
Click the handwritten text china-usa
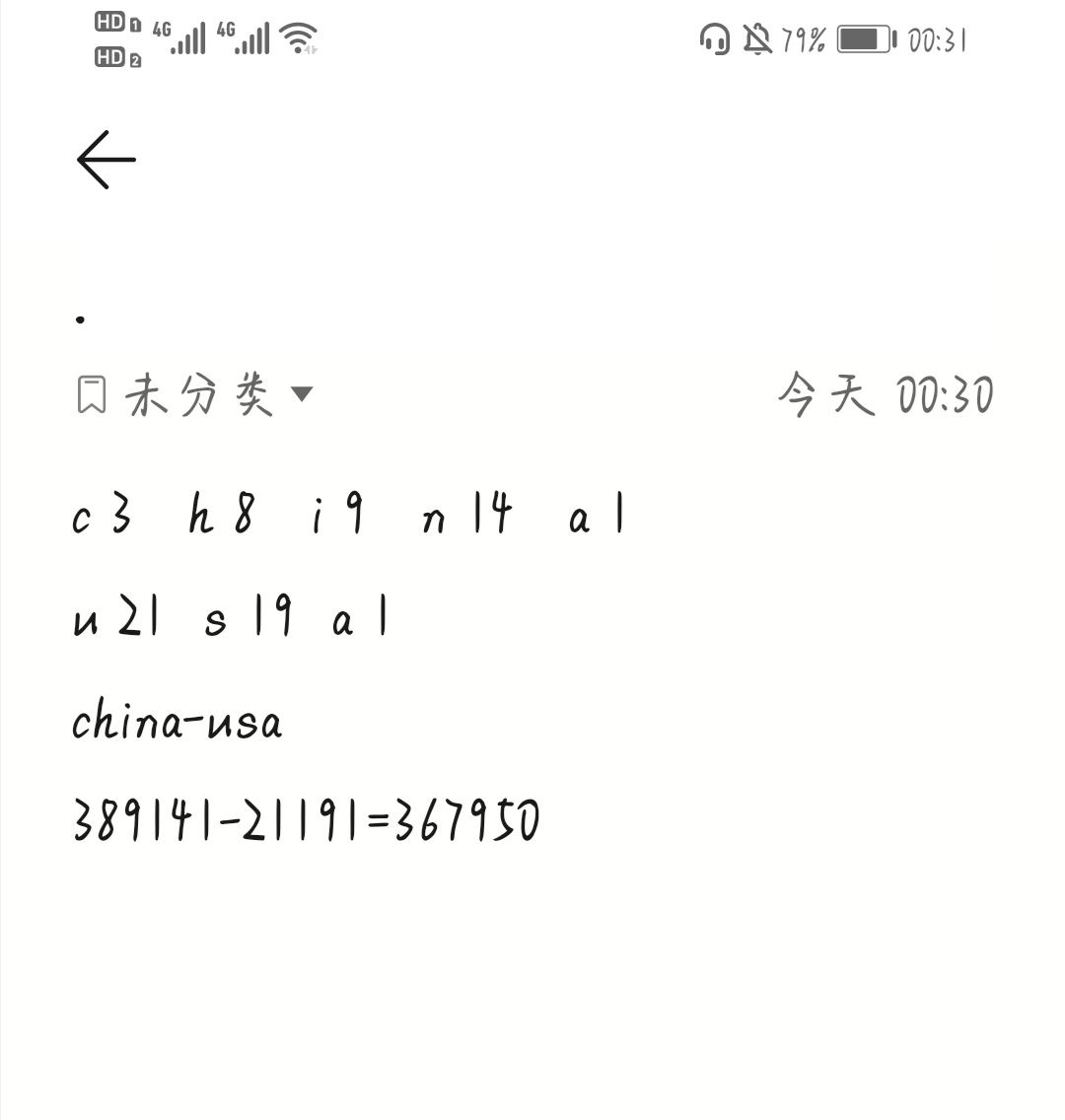[x=177, y=721]
